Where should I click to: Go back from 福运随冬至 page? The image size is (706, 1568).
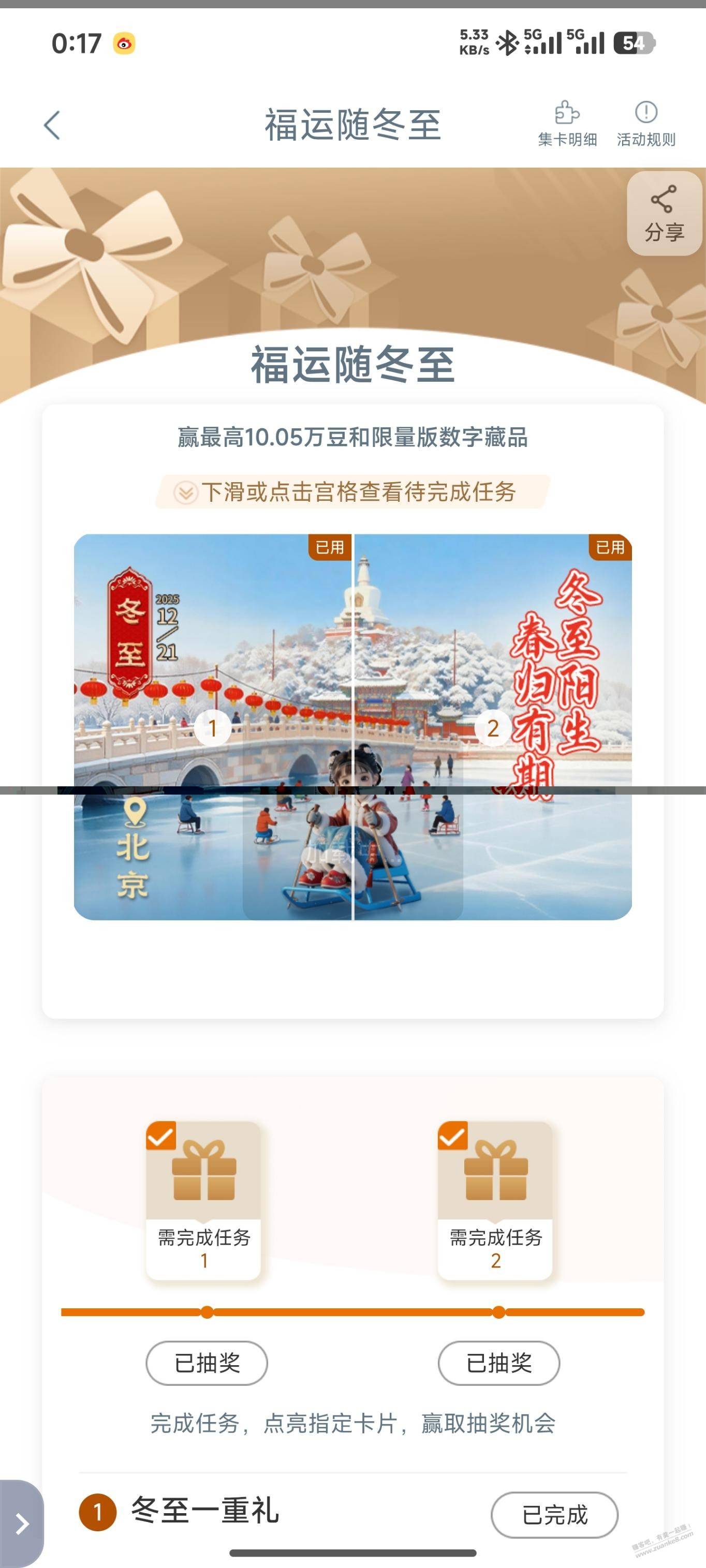(52, 125)
